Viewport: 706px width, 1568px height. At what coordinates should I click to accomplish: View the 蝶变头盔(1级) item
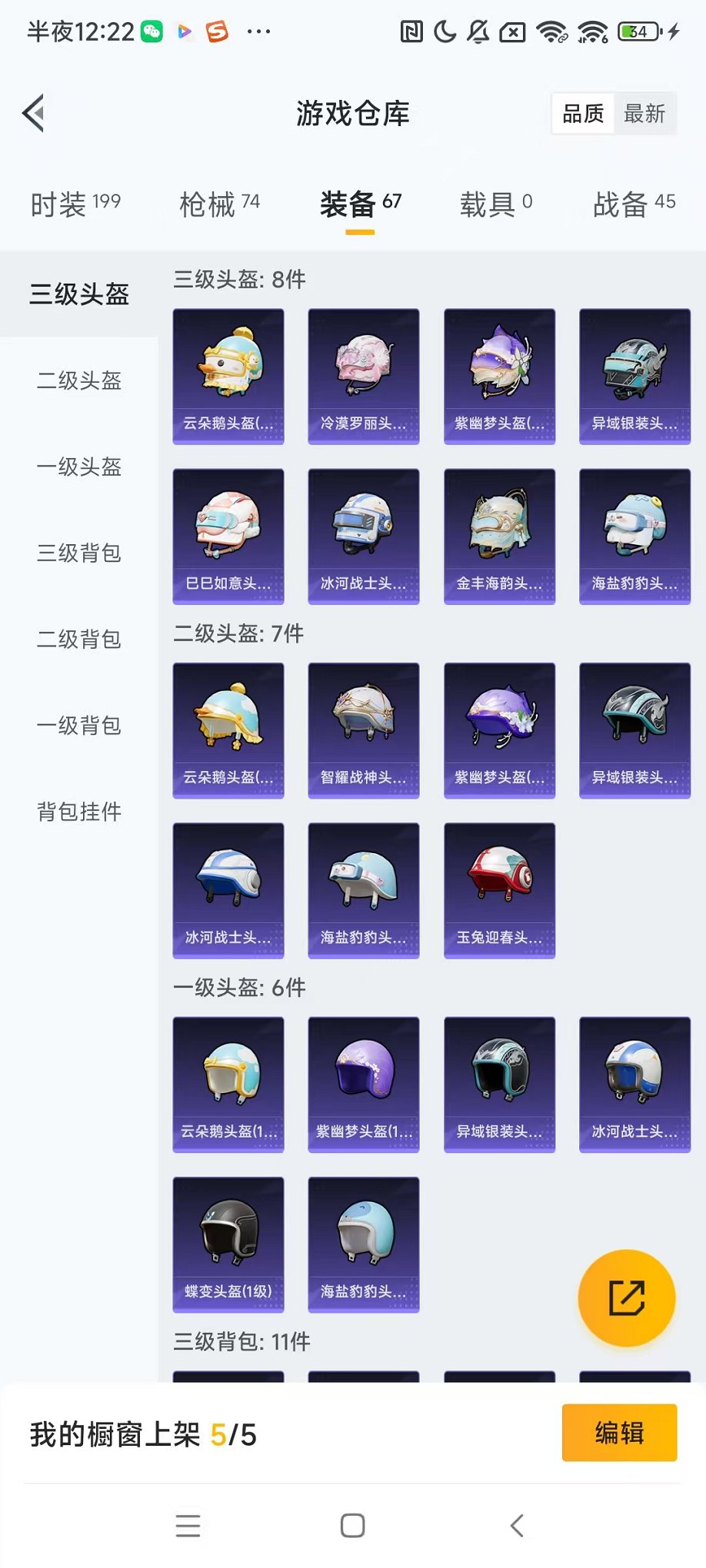point(228,1244)
